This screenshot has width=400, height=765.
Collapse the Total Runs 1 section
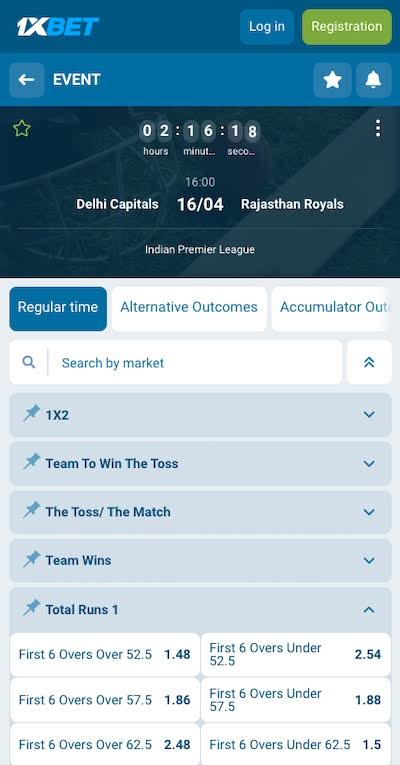point(200,609)
